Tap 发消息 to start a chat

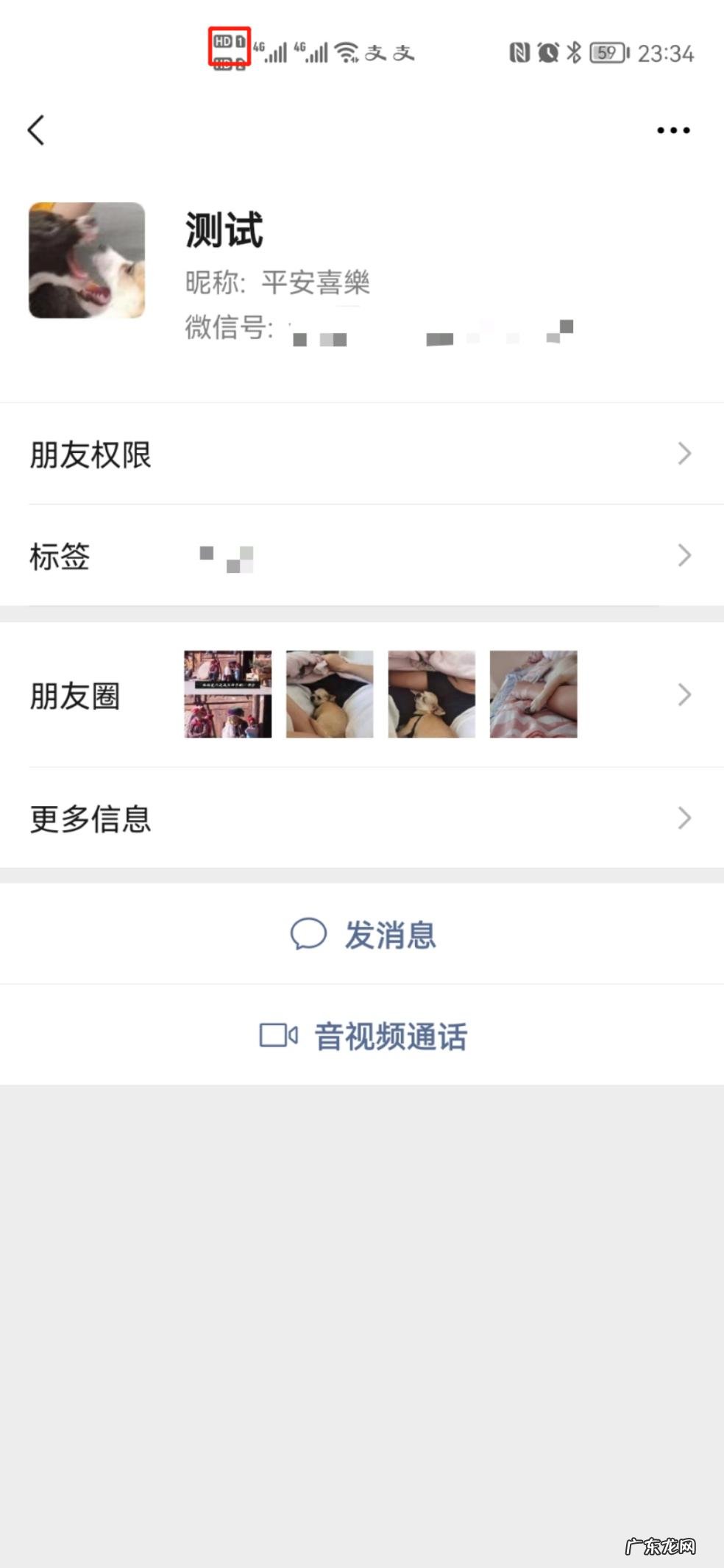(x=390, y=935)
